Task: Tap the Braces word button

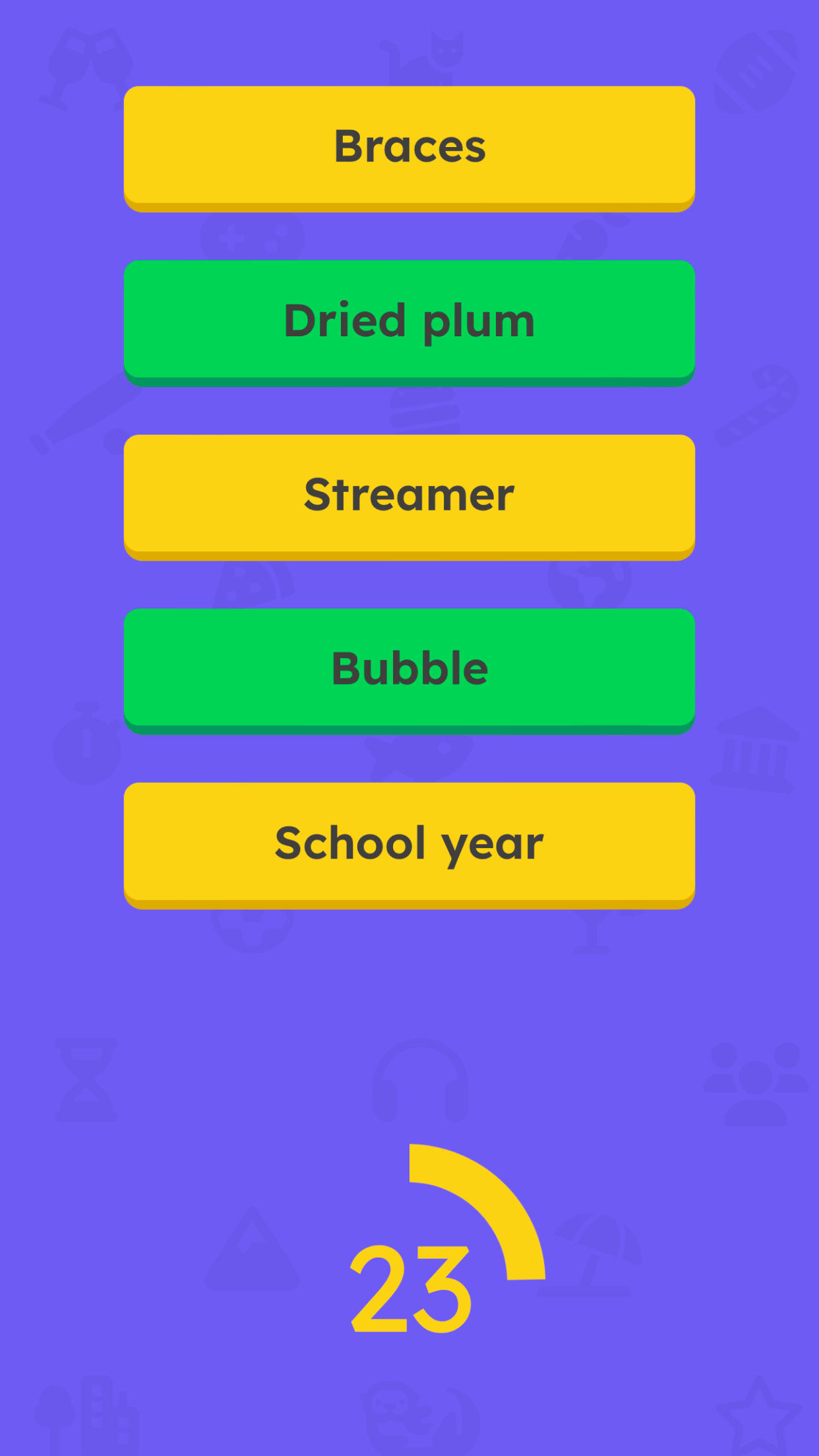Action: (x=409, y=148)
